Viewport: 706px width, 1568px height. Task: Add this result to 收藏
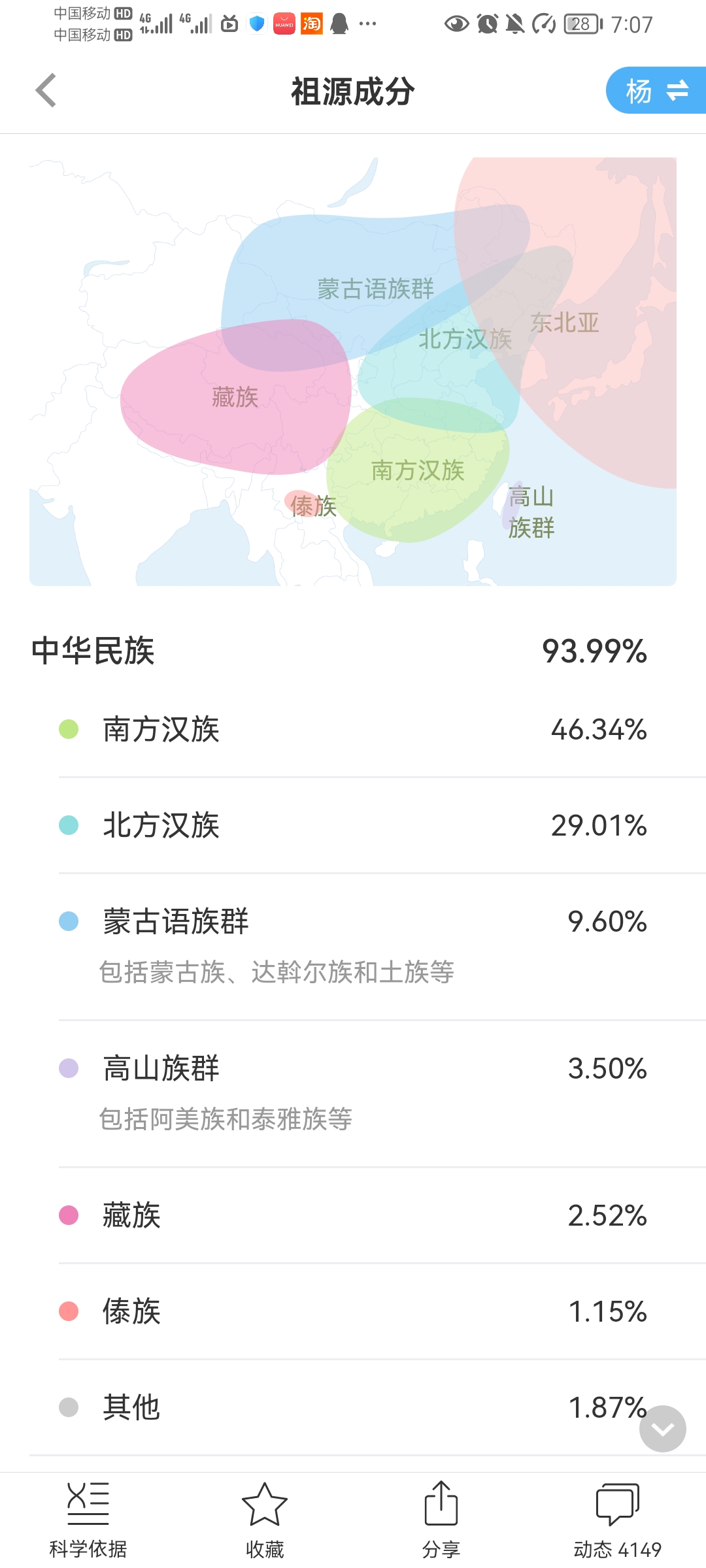tap(265, 1520)
